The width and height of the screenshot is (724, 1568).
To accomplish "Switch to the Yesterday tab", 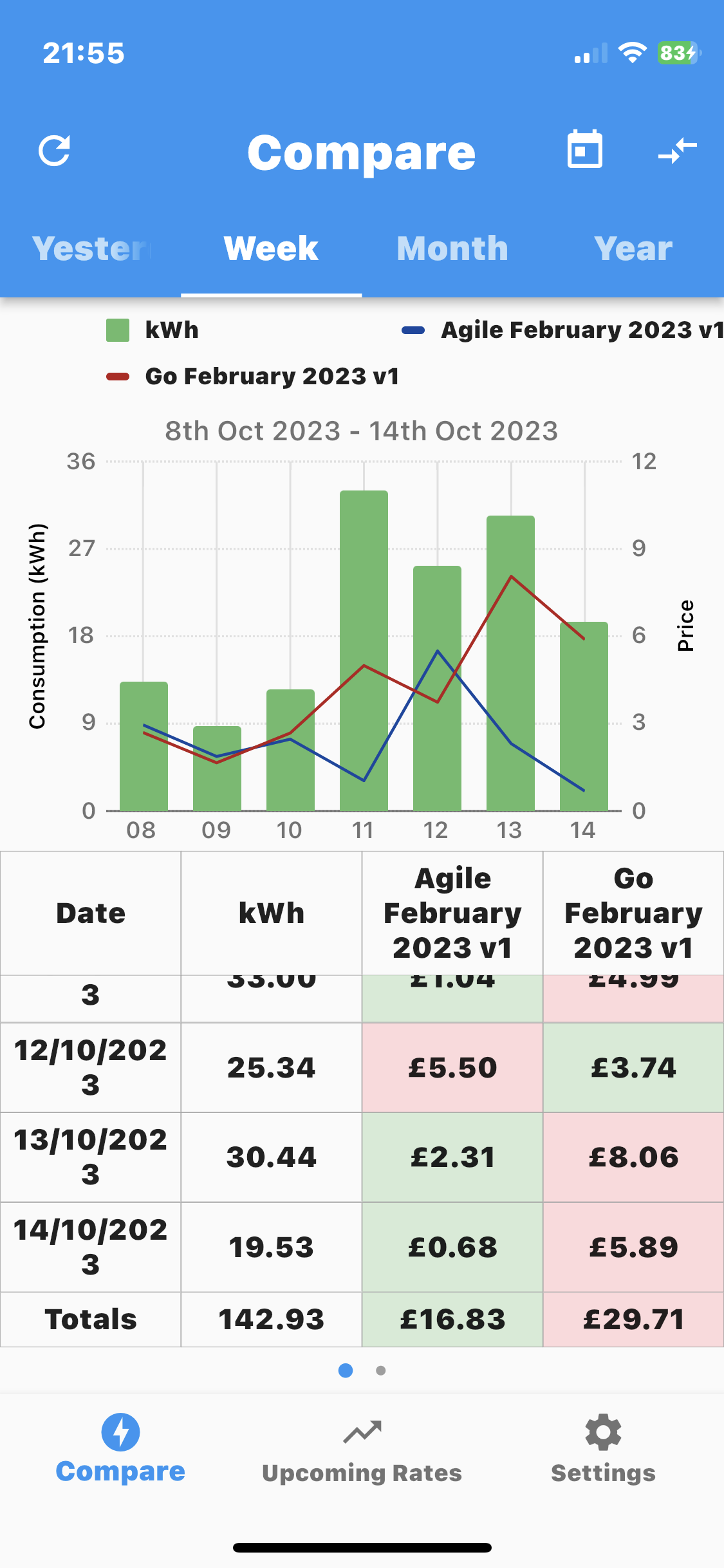I will (91, 248).
